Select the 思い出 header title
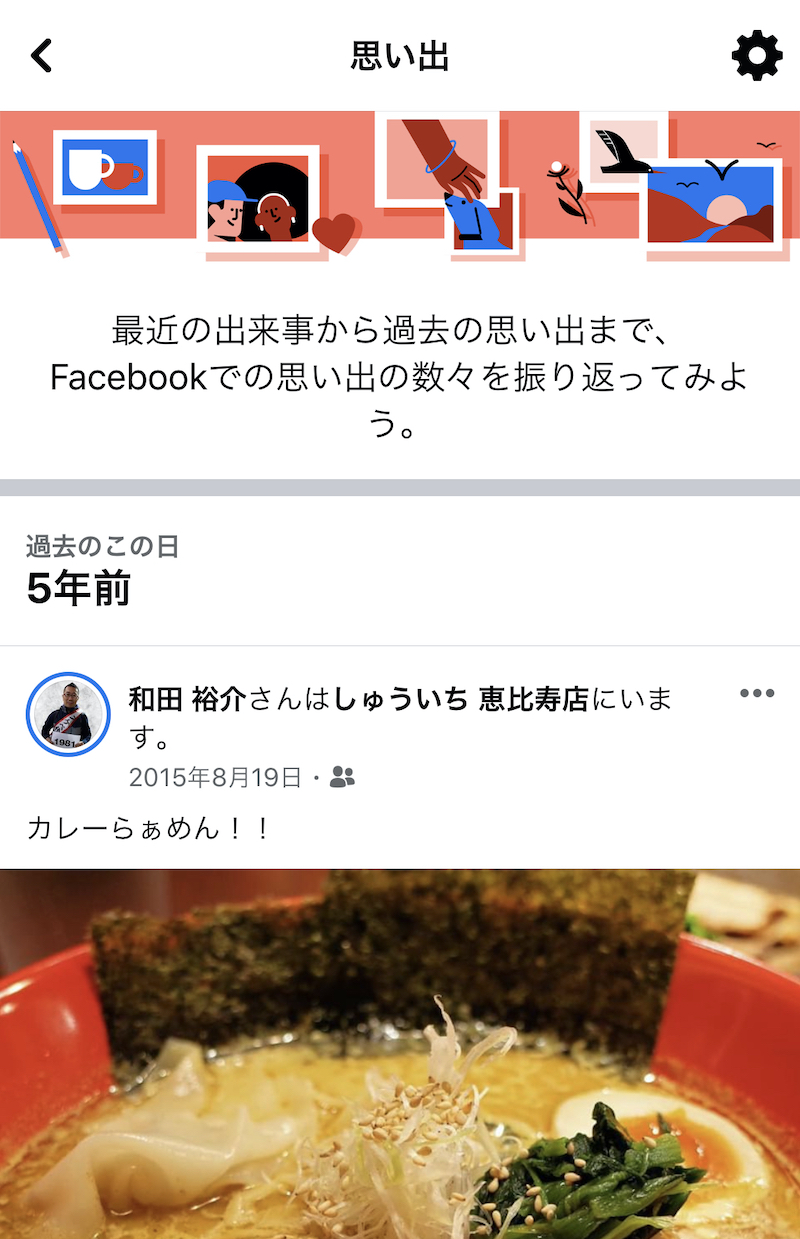The image size is (800, 1239). 400,55
